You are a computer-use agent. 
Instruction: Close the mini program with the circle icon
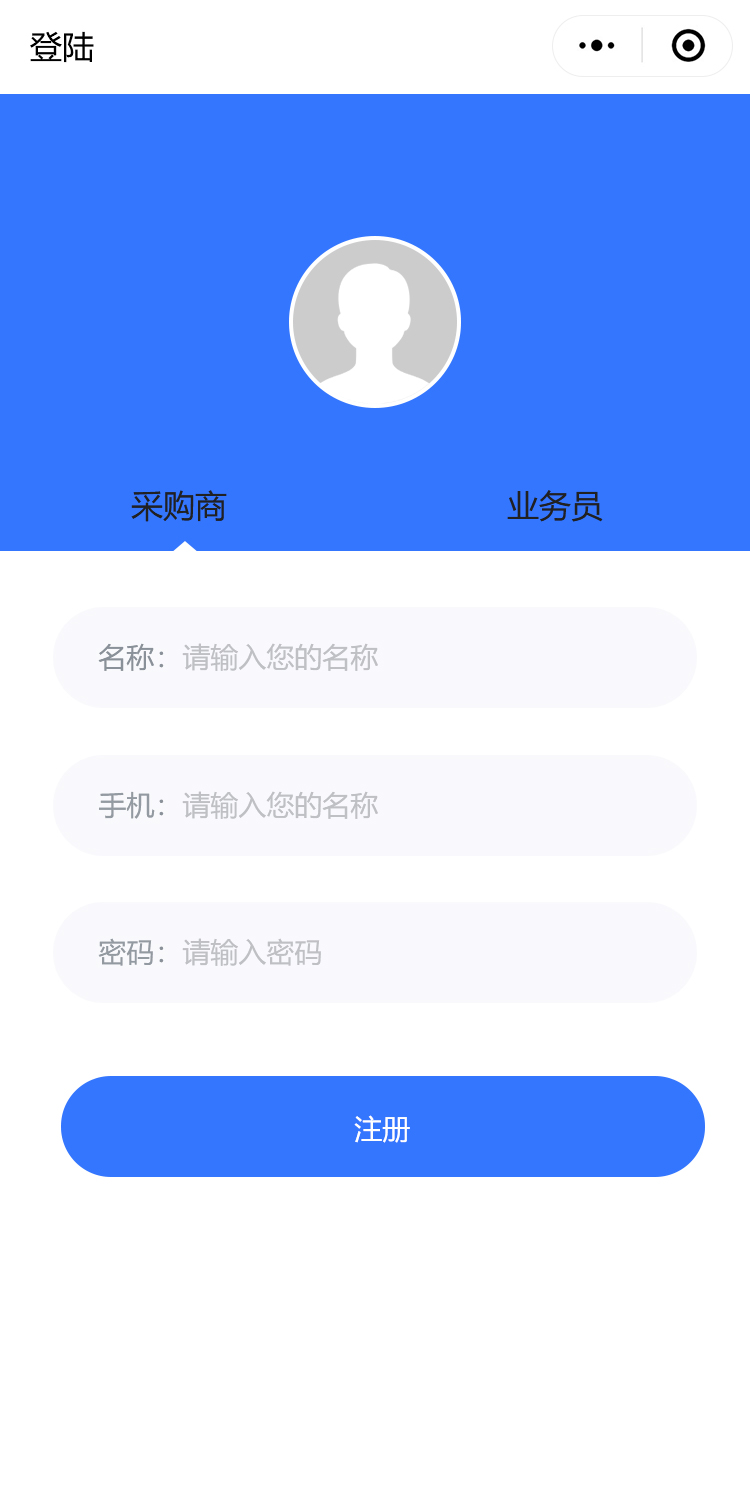tap(688, 46)
